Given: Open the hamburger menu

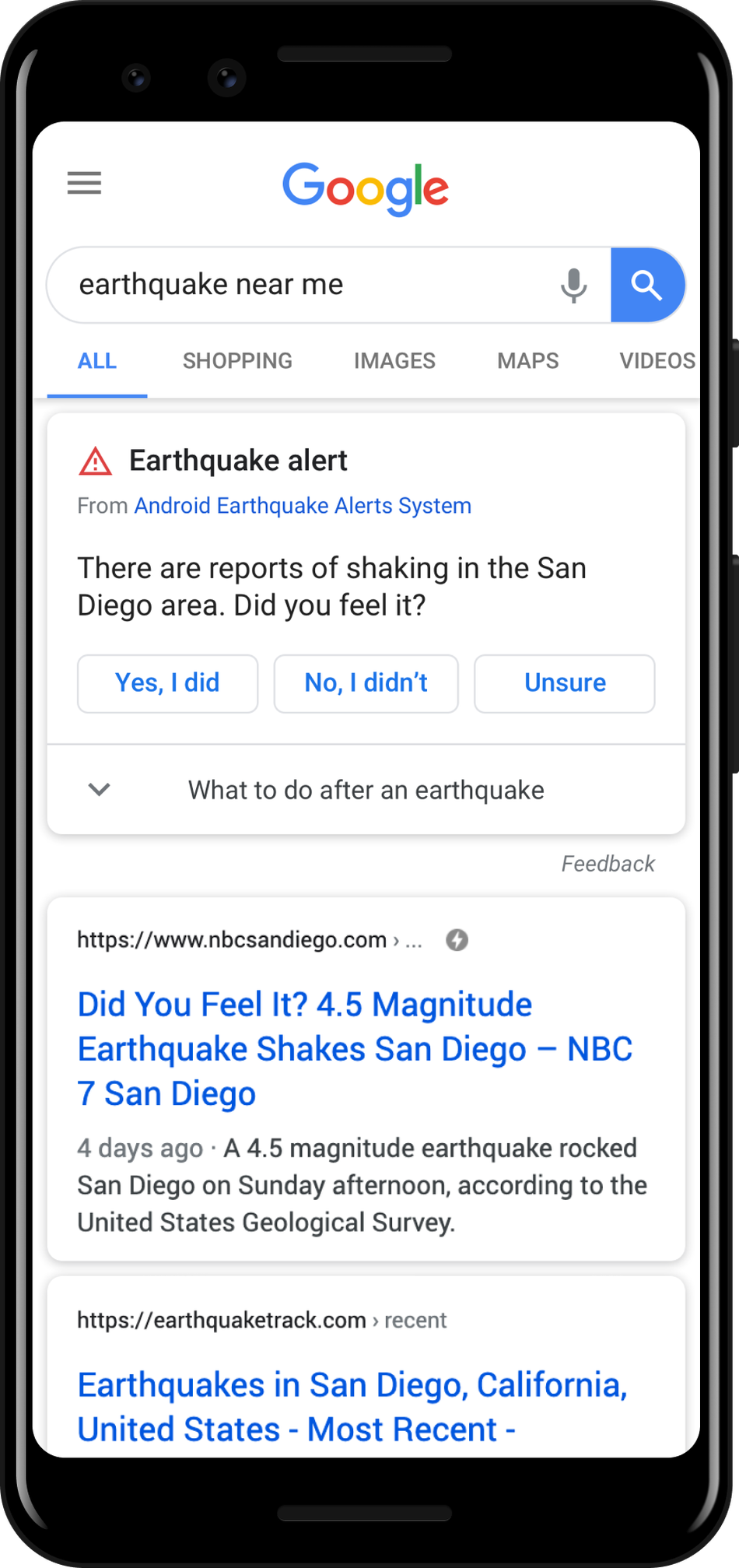Looking at the screenshot, I should click(84, 183).
